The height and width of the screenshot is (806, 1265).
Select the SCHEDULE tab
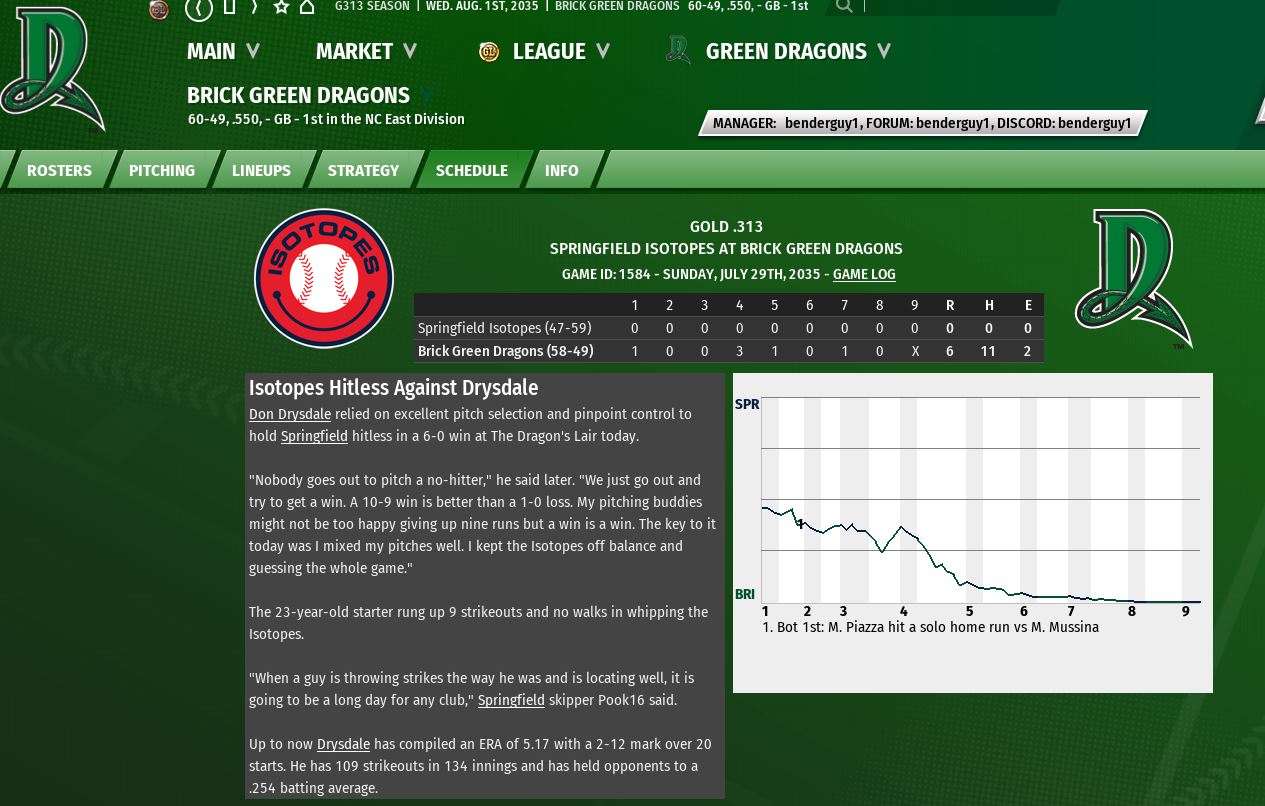point(471,170)
